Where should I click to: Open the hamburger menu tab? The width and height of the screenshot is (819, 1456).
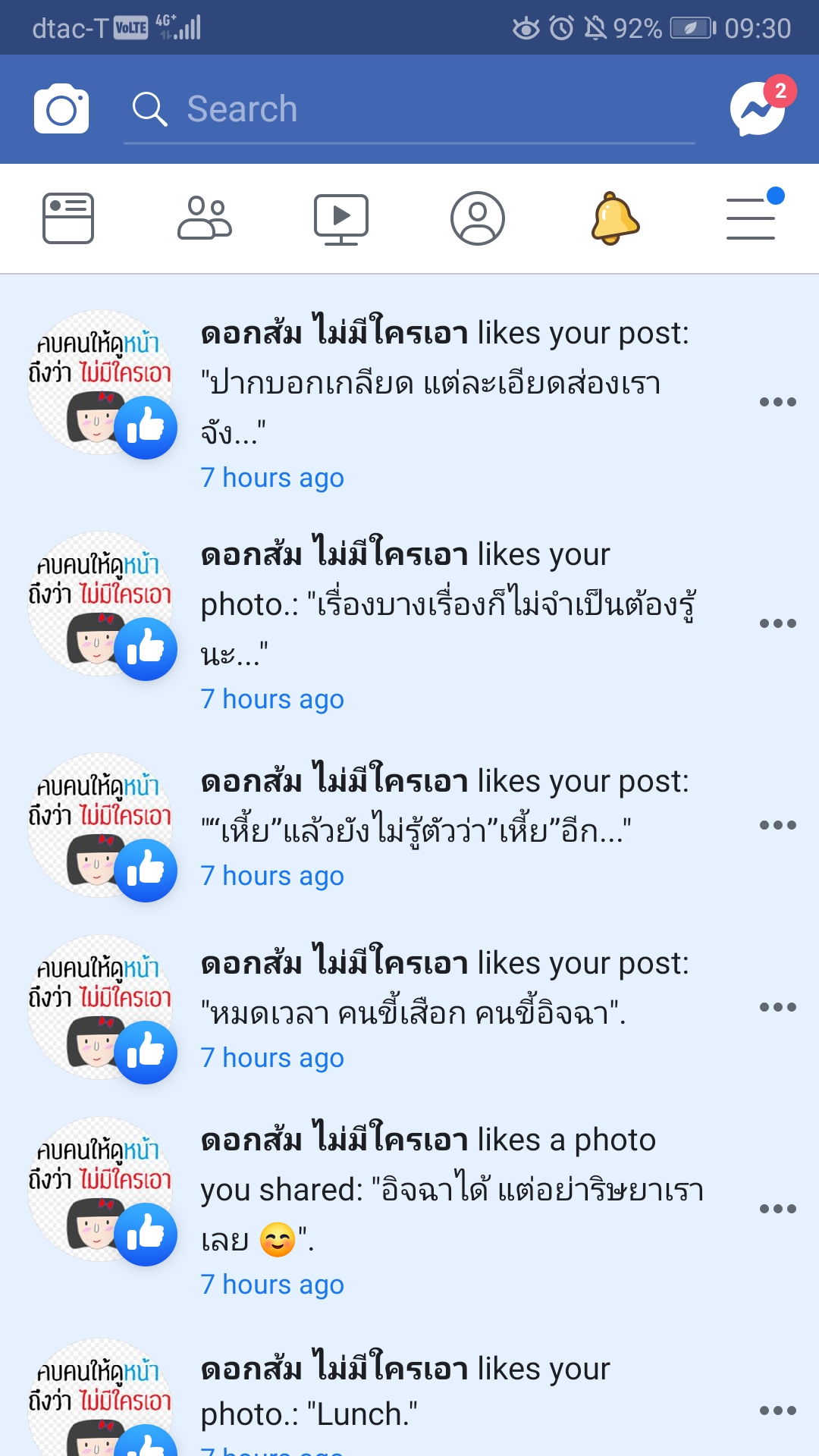(751, 218)
